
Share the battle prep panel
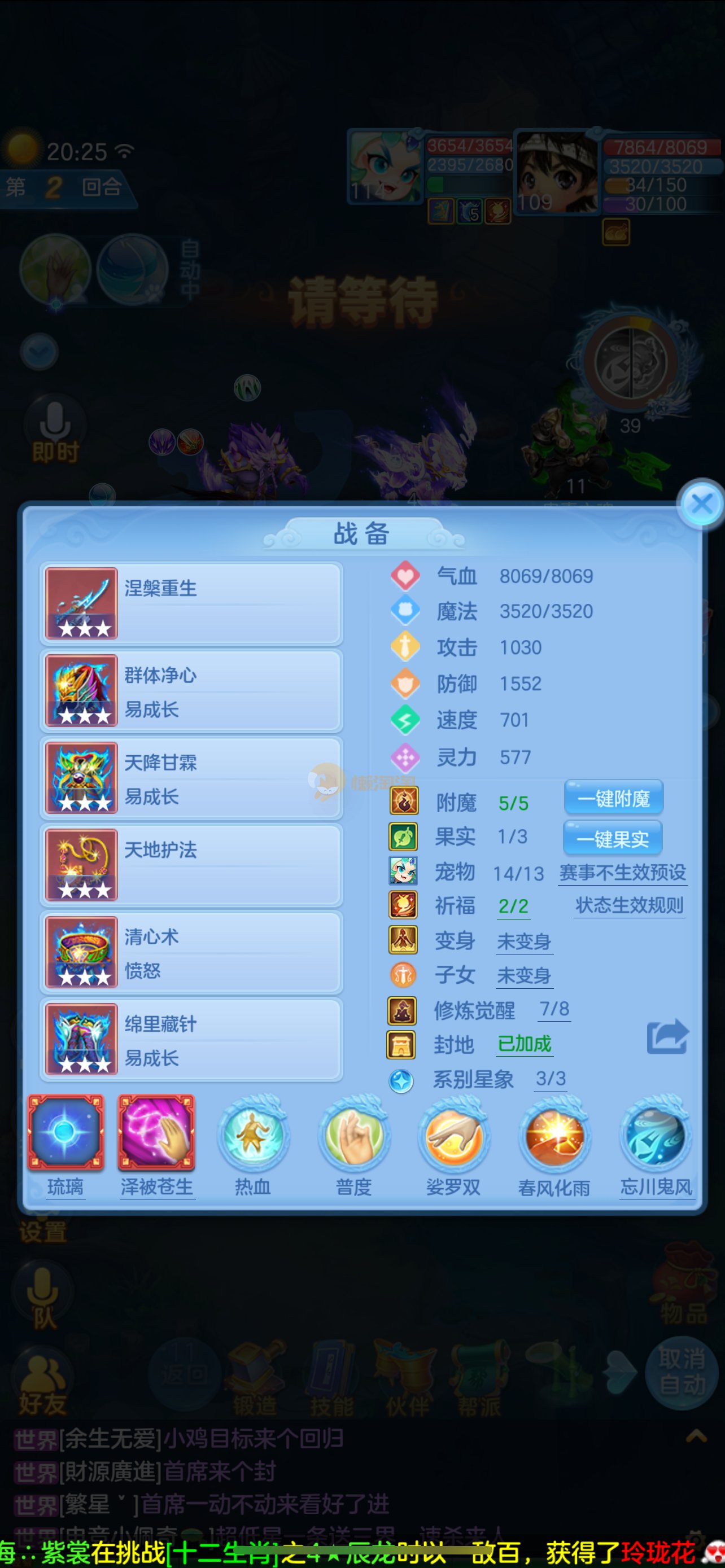(x=667, y=1037)
